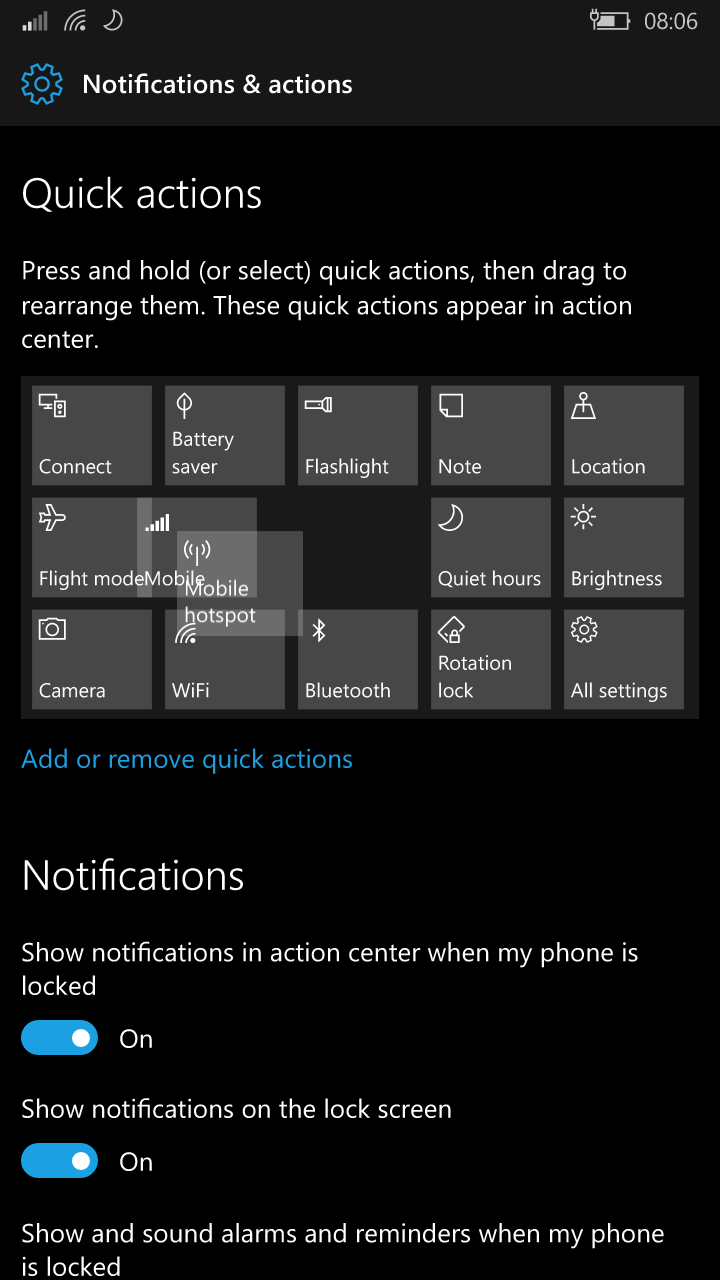This screenshot has width=720, height=1280.
Task: Tap the Location quick action tile
Action: coord(624,436)
